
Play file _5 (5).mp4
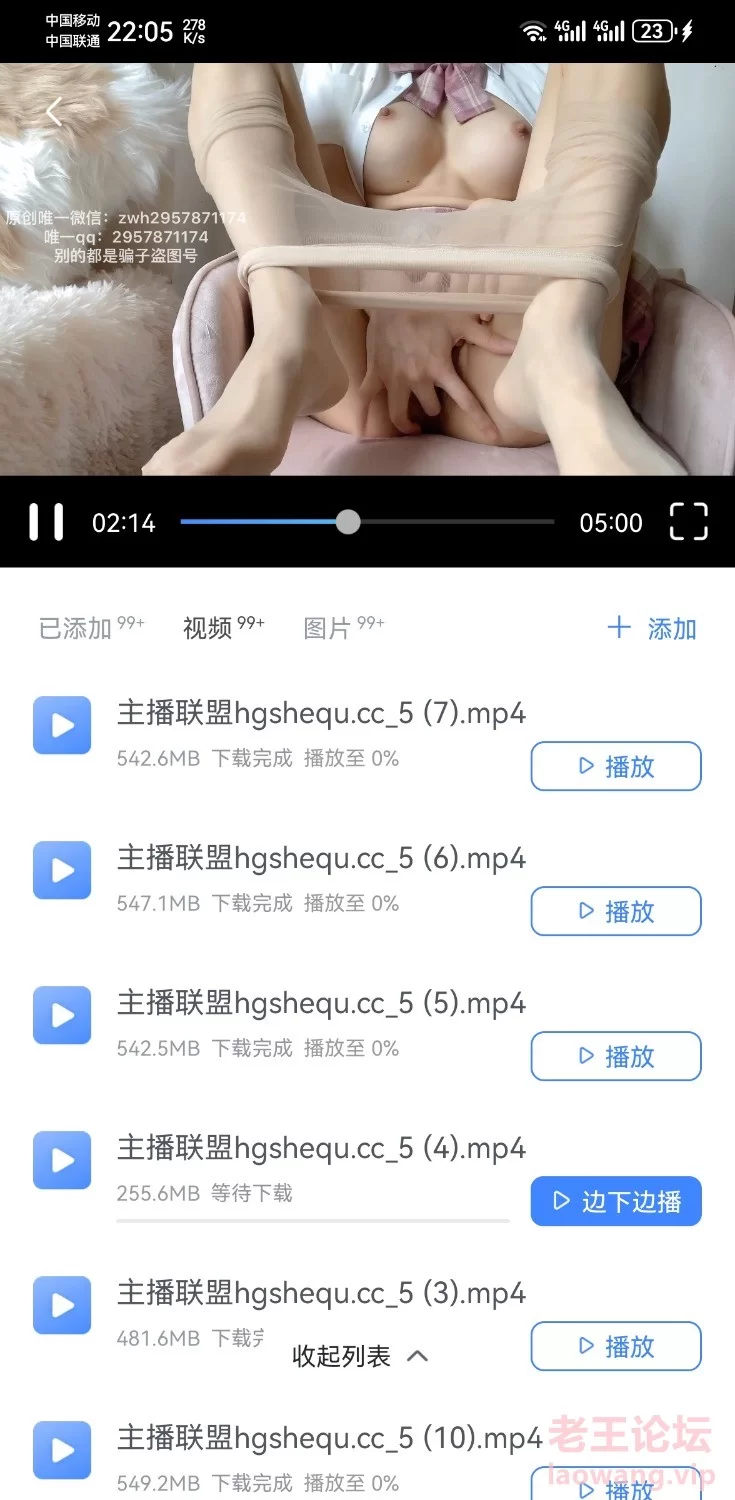(x=615, y=1057)
